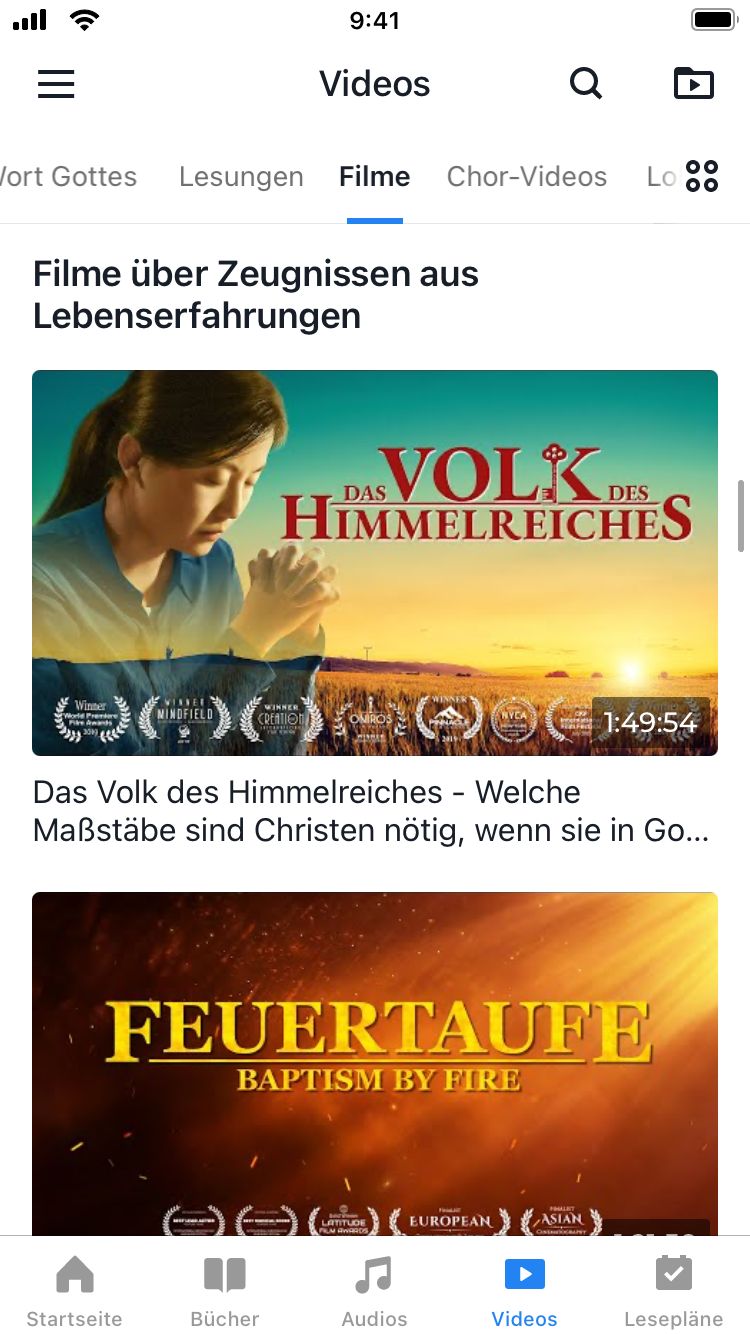Select the Filme tab

(375, 177)
